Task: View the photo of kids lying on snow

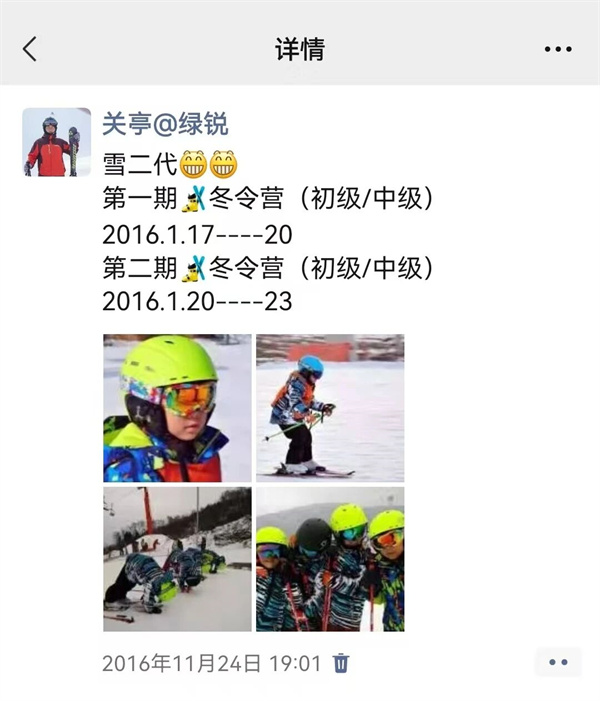Action: coord(177,559)
